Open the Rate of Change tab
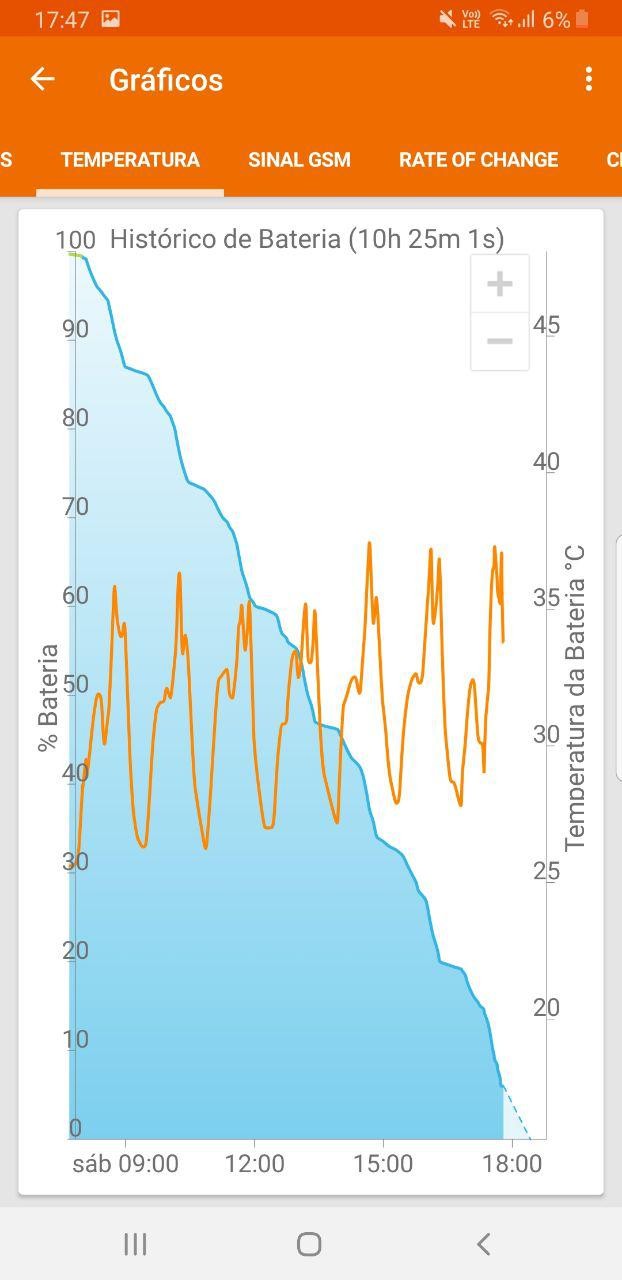 pos(478,160)
